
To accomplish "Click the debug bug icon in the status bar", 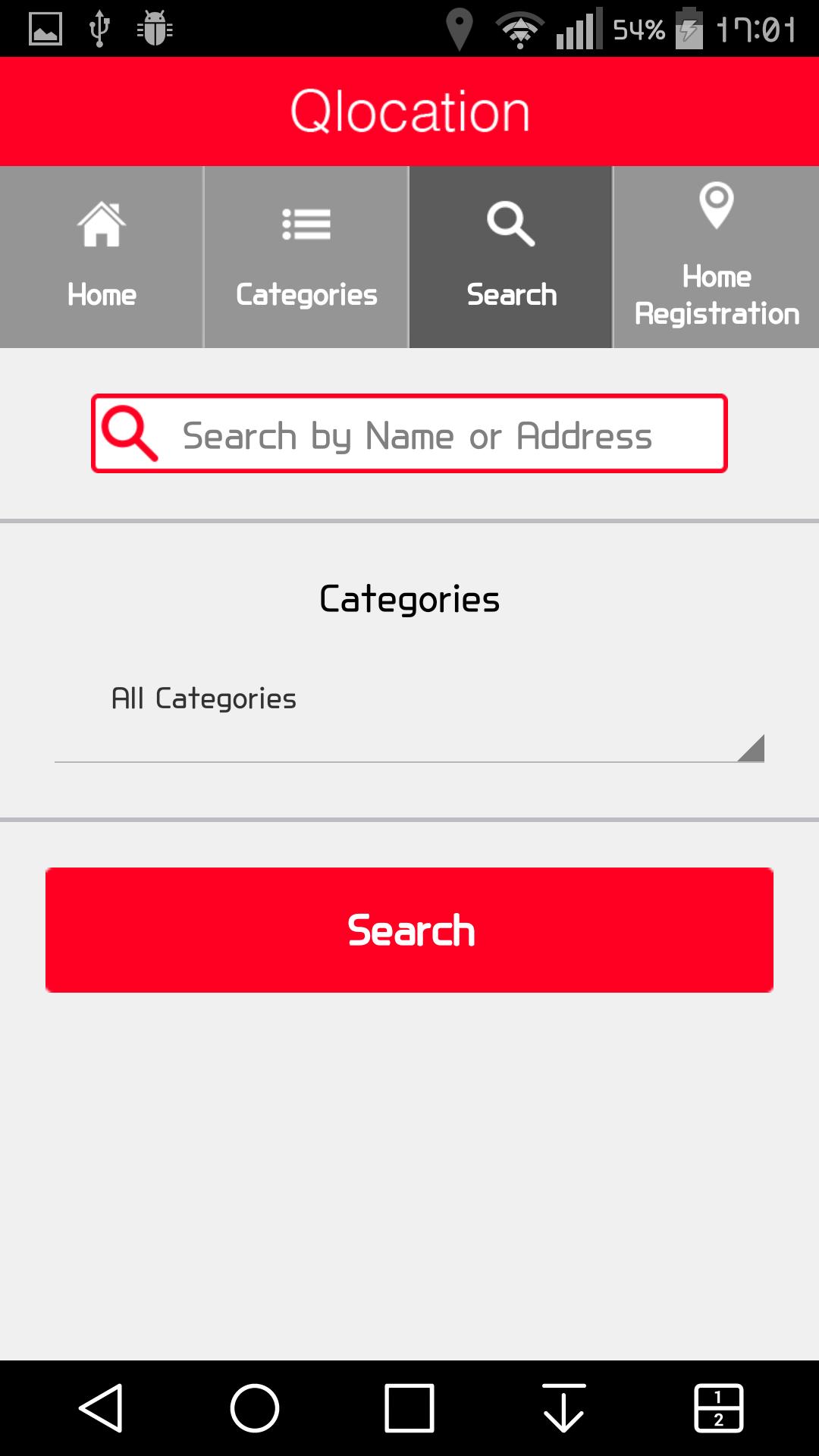I will point(155,27).
